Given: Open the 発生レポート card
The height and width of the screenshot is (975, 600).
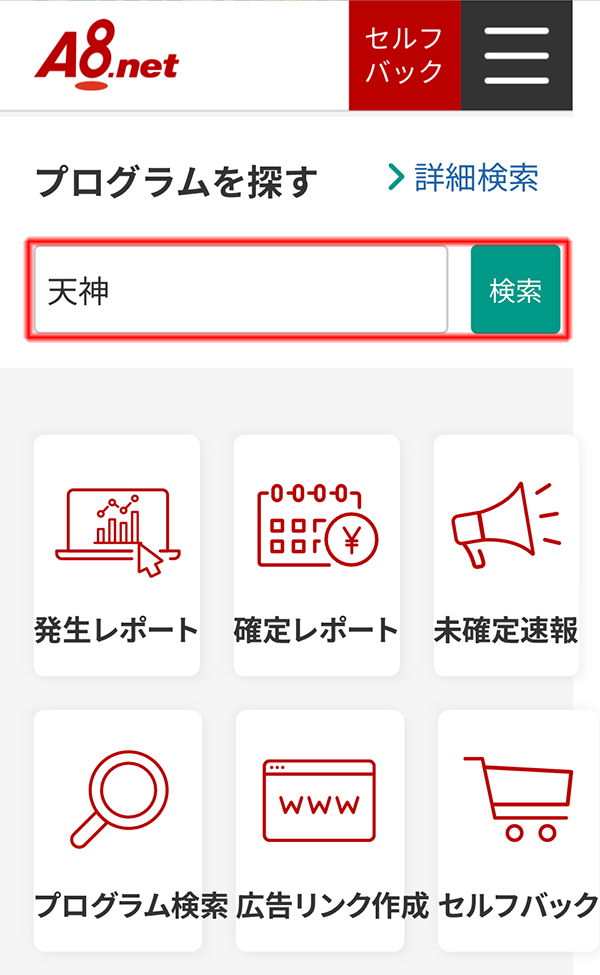Looking at the screenshot, I should (x=116, y=555).
